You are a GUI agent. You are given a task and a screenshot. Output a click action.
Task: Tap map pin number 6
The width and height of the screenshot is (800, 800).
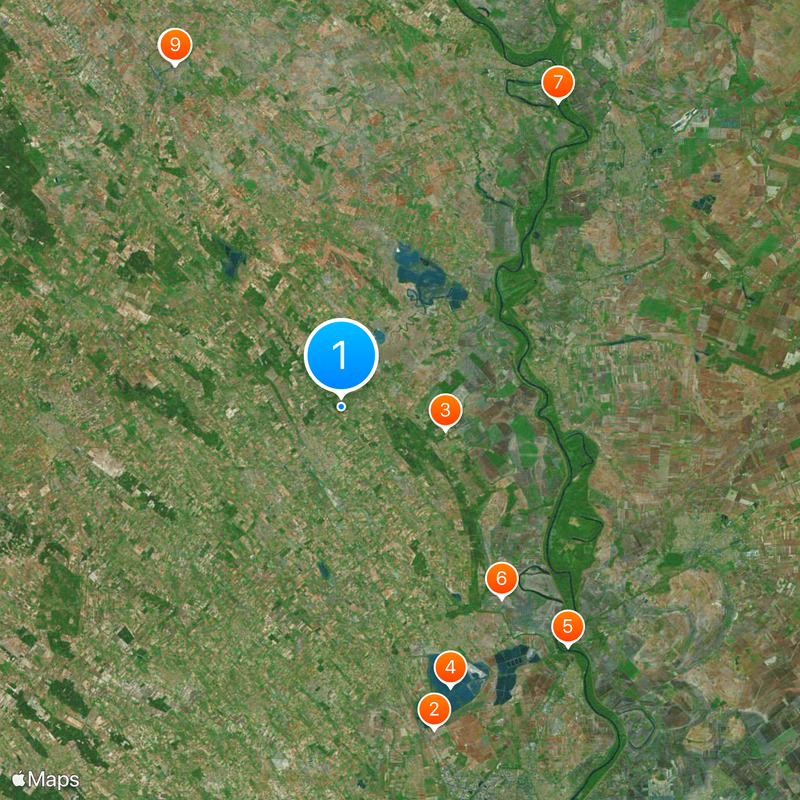501,579
